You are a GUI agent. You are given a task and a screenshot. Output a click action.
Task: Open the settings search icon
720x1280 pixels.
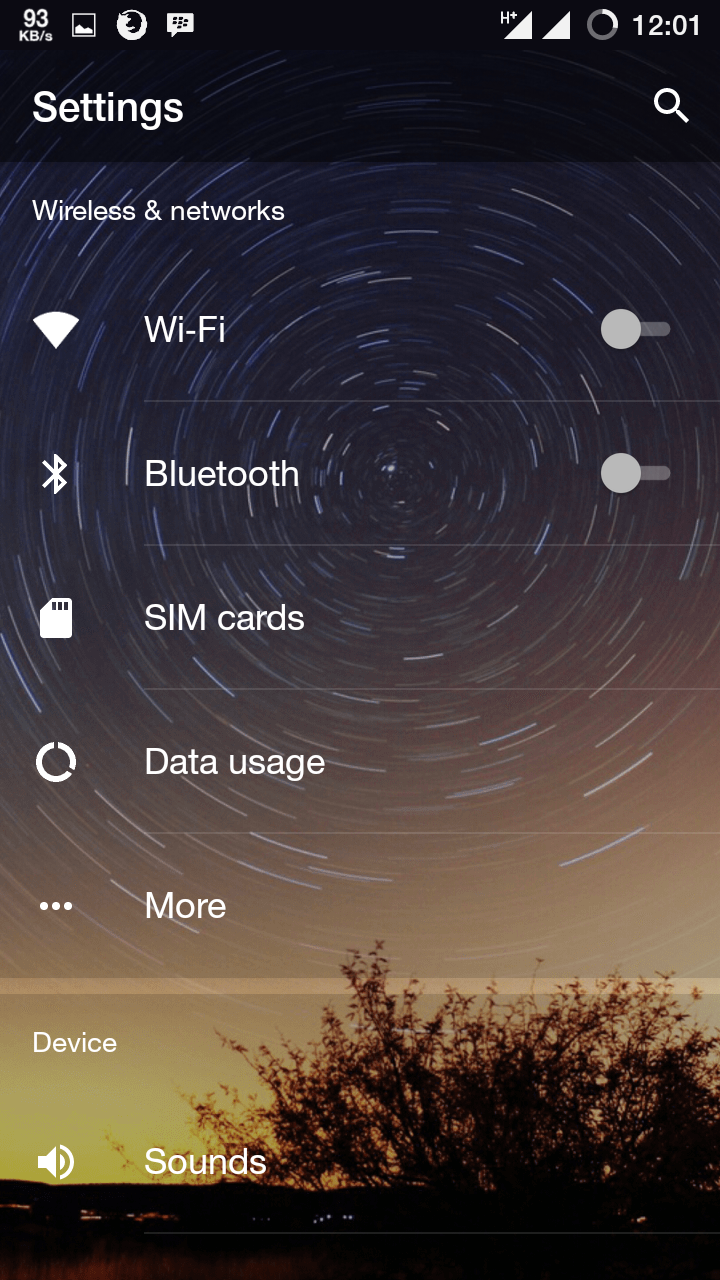[x=671, y=105]
